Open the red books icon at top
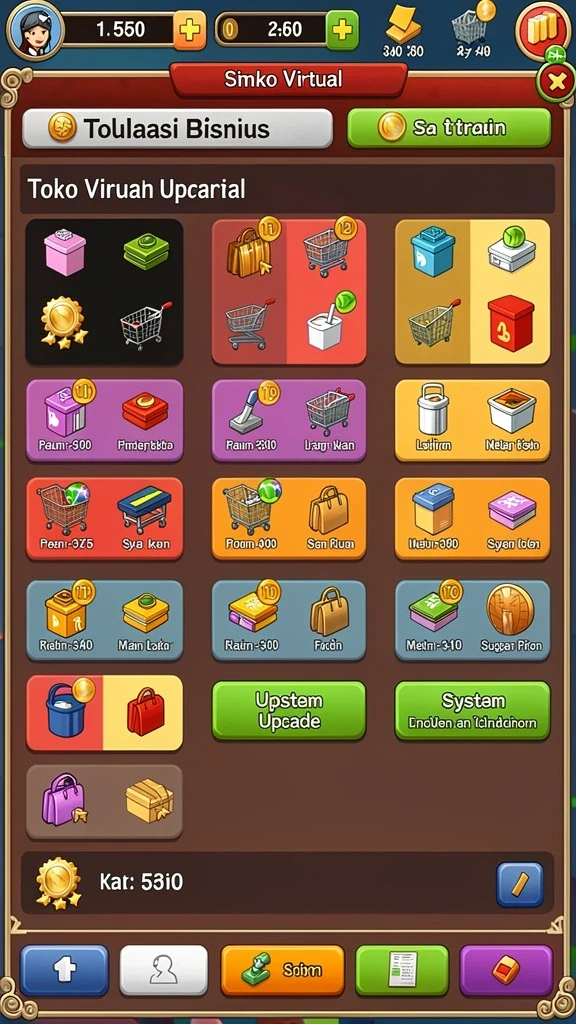The width and height of the screenshot is (576, 1024). tap(543, 29)
